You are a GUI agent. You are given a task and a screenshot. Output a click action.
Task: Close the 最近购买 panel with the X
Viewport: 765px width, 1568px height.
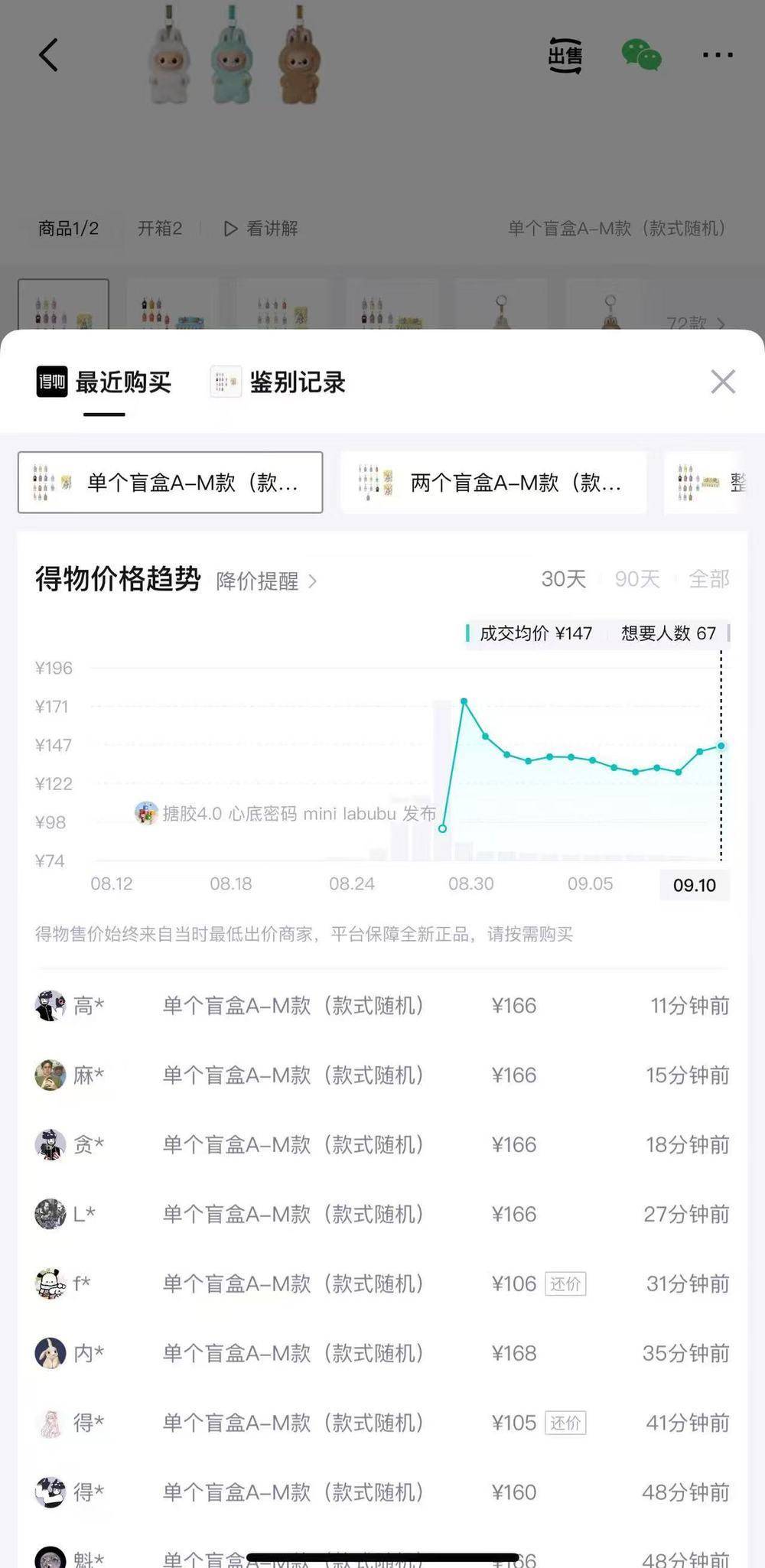coord(723,382)
